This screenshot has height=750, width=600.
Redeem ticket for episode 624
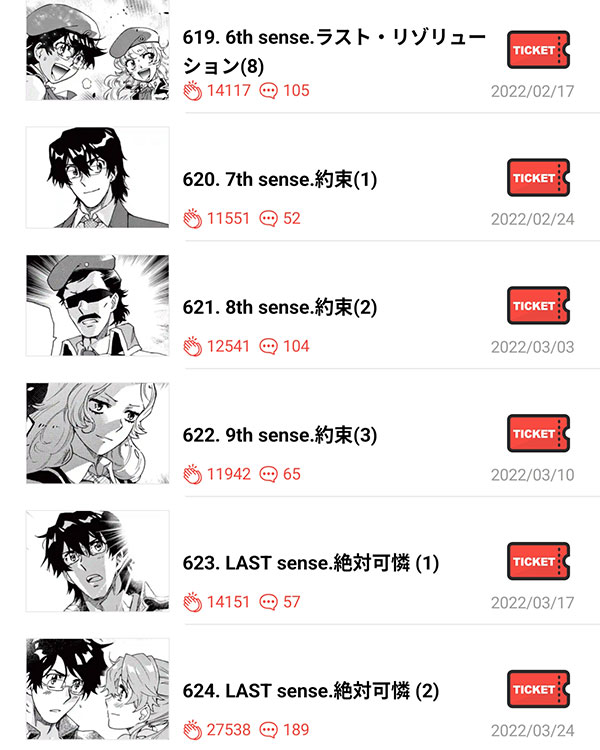coord(538,690)
